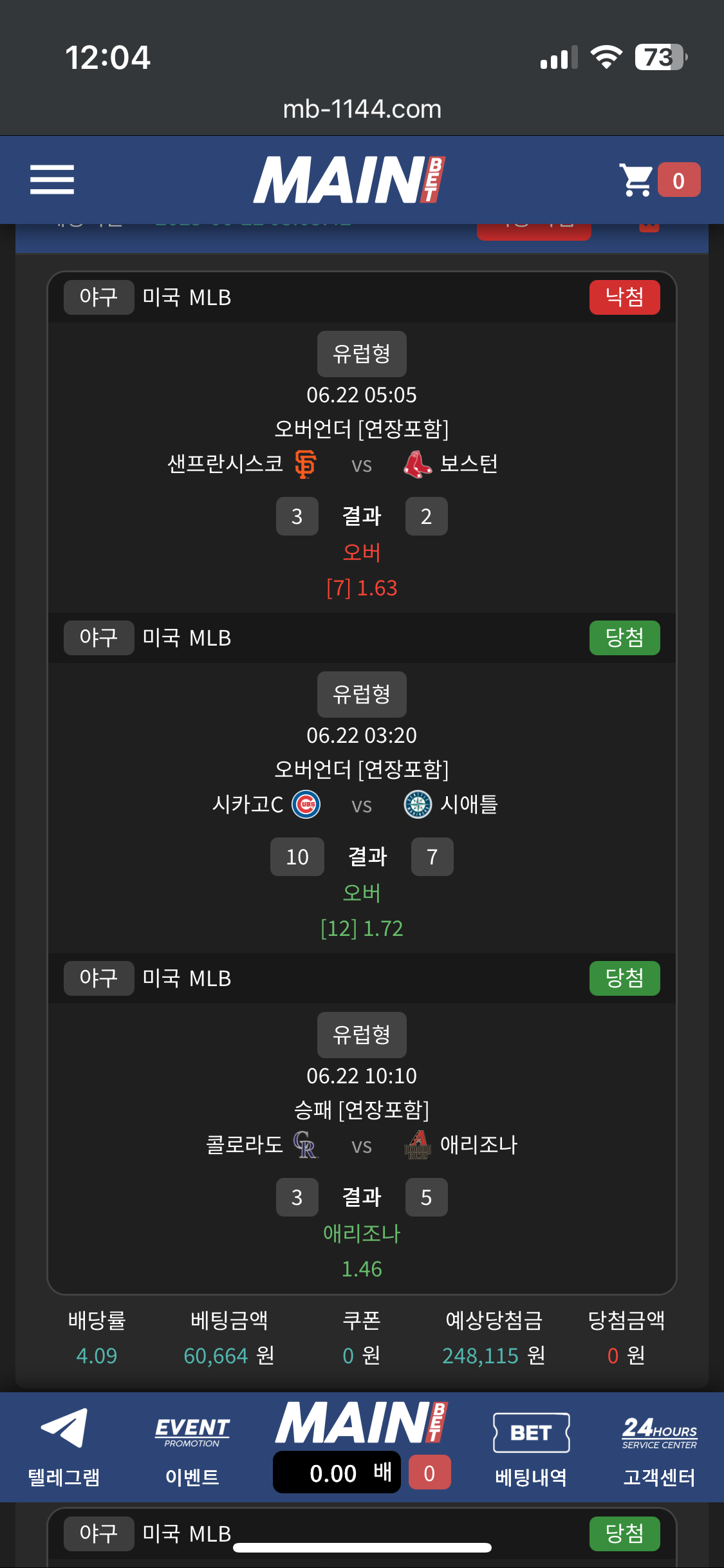Tap the MAINBET logo in the header
Image resolution: width=724 pixels, height=1568 pixels.
[349, 180]
